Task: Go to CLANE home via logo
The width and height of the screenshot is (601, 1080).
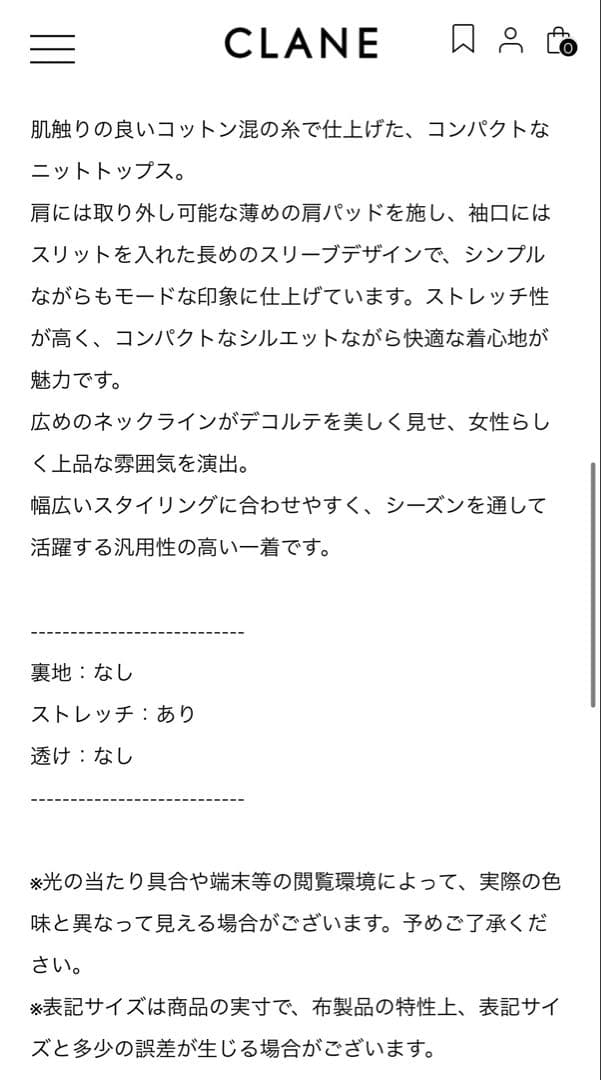Action: point(301,43)
